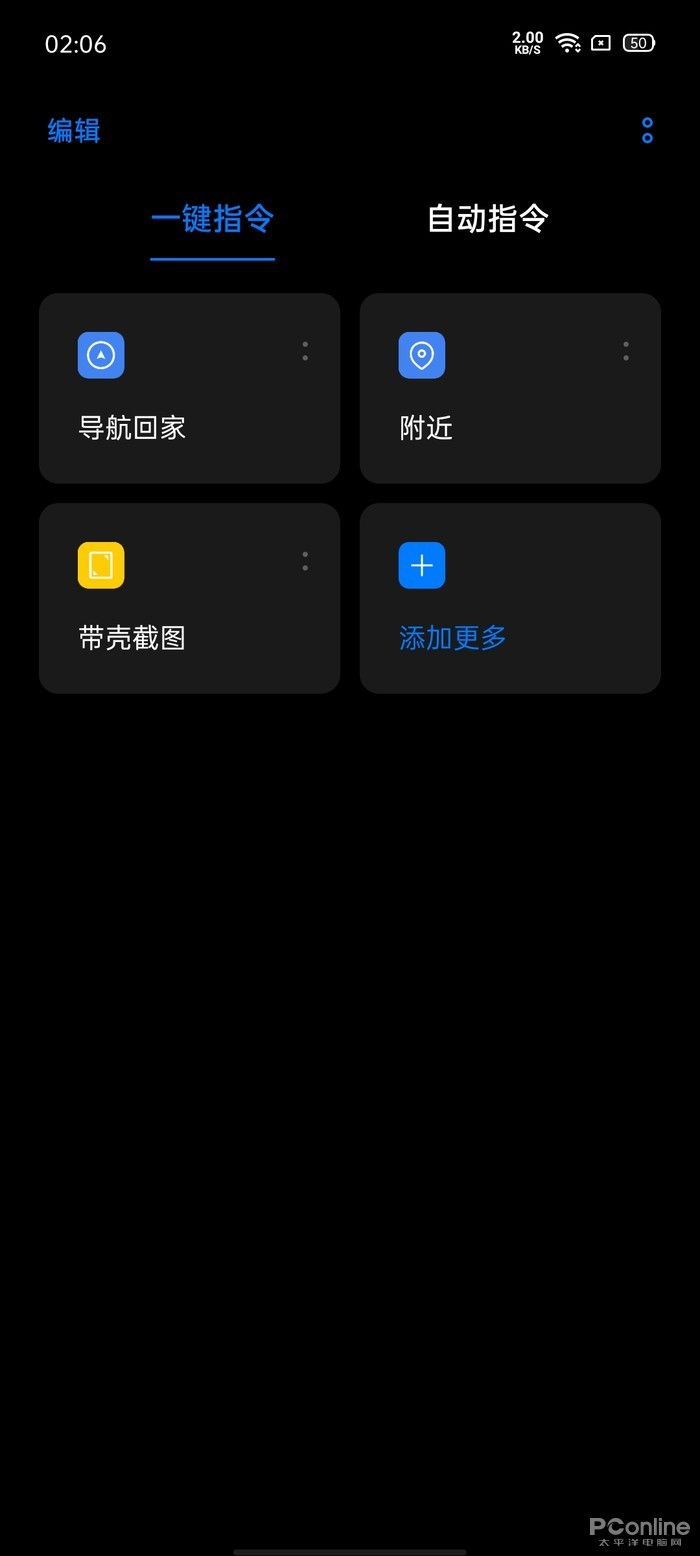Viewport: 700px width, 1556px height.
Task: Open more options for 导航回家
Action: pyautogui.click(x=305, y=351)
